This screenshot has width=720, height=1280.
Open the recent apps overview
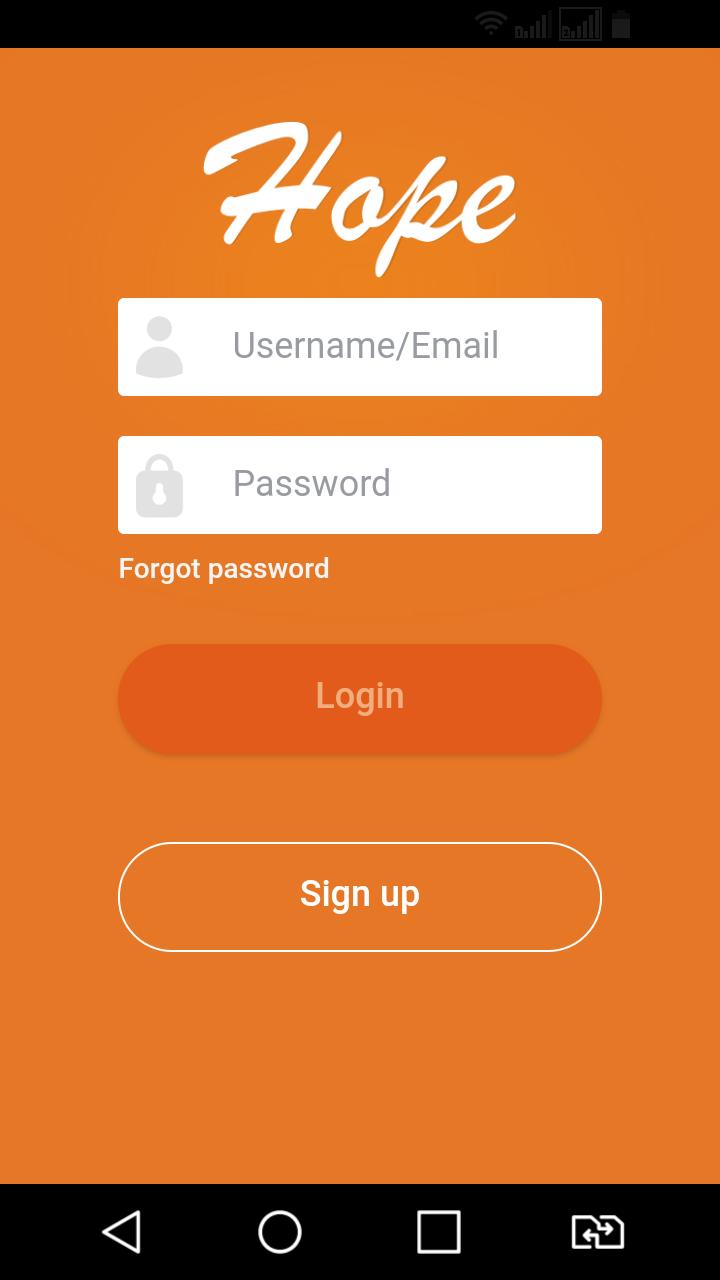439,1232
